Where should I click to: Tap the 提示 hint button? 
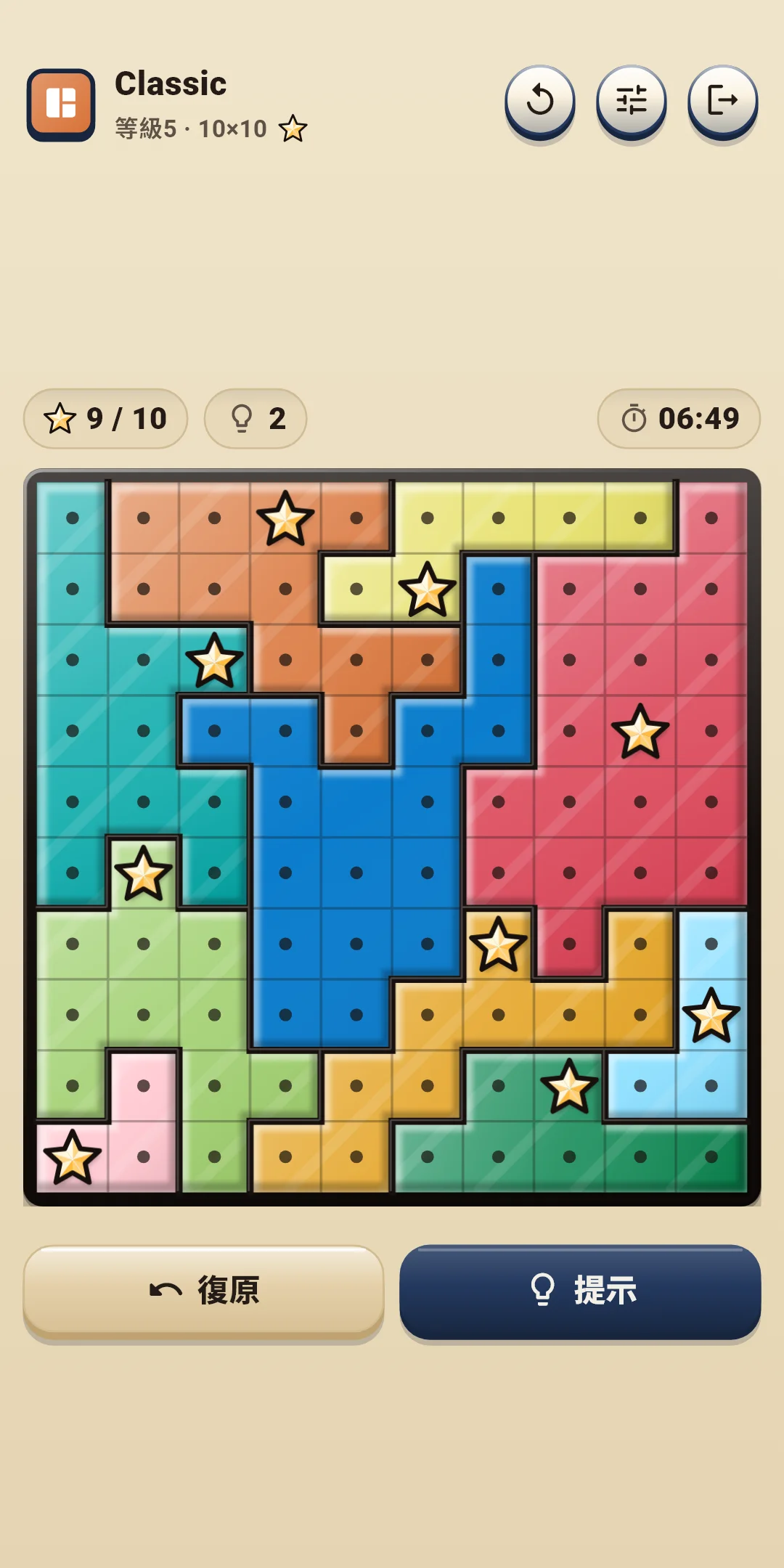pos(580,1291)
